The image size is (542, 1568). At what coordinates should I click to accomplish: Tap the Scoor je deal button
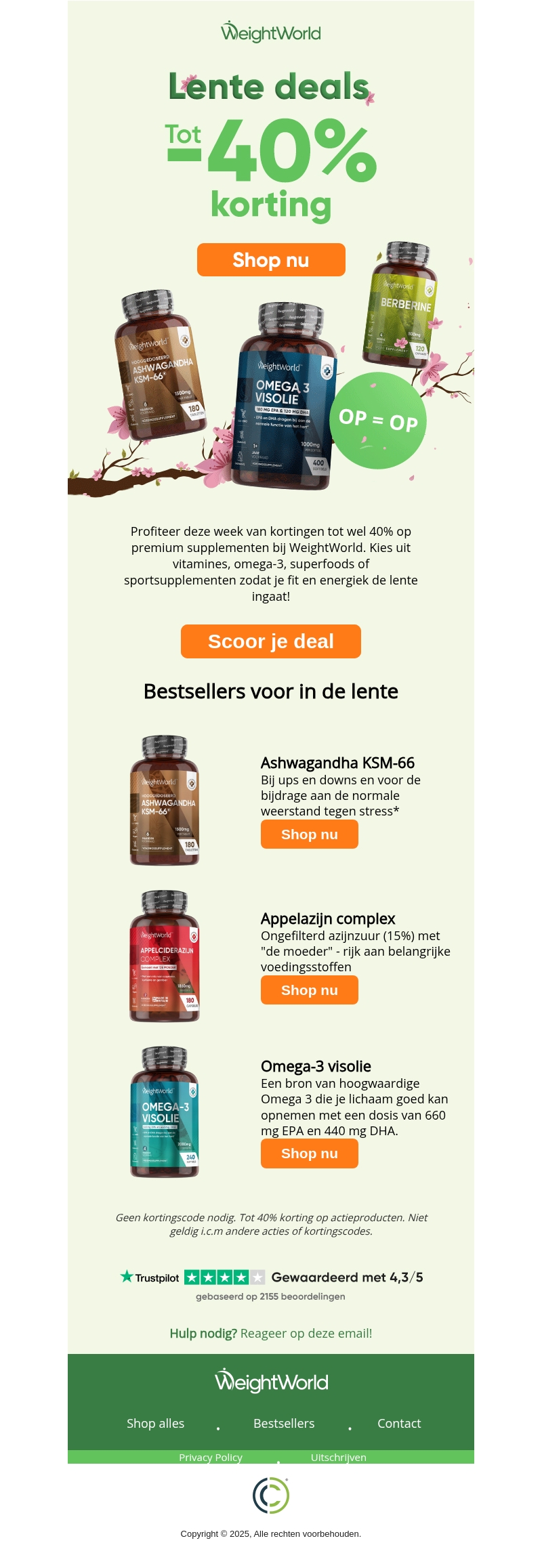tap(271, 641)
